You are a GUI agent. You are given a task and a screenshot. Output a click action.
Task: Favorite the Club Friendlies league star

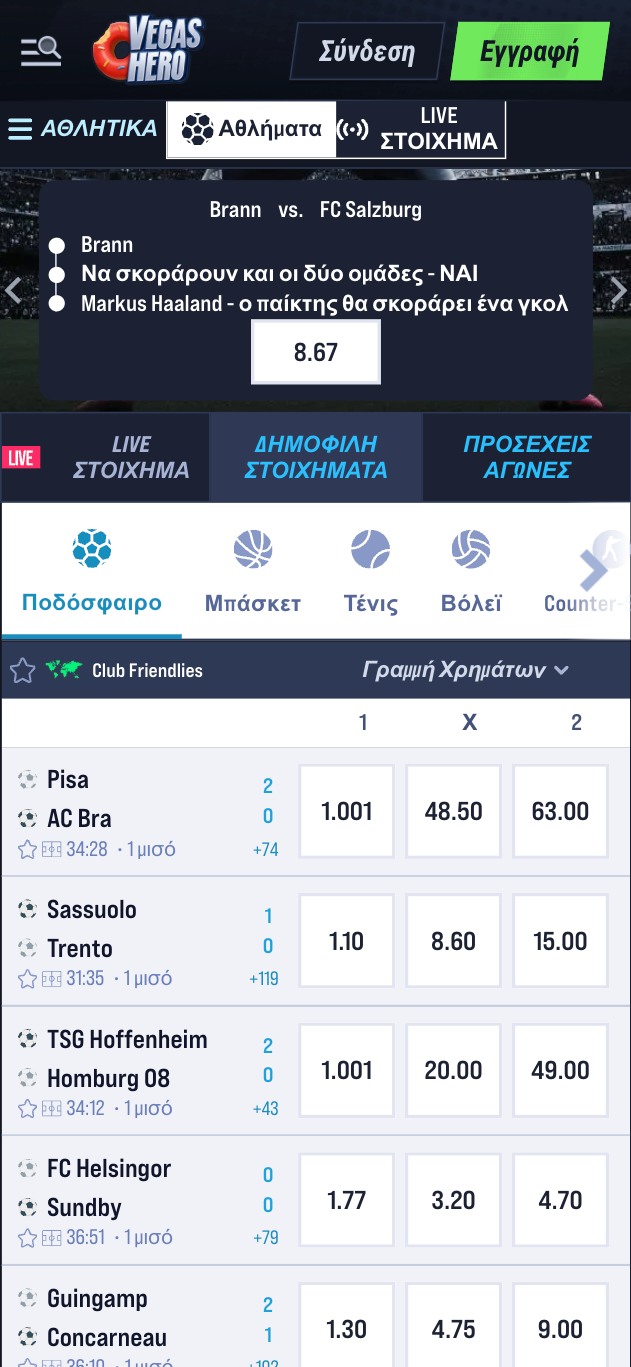click(22, 670)
